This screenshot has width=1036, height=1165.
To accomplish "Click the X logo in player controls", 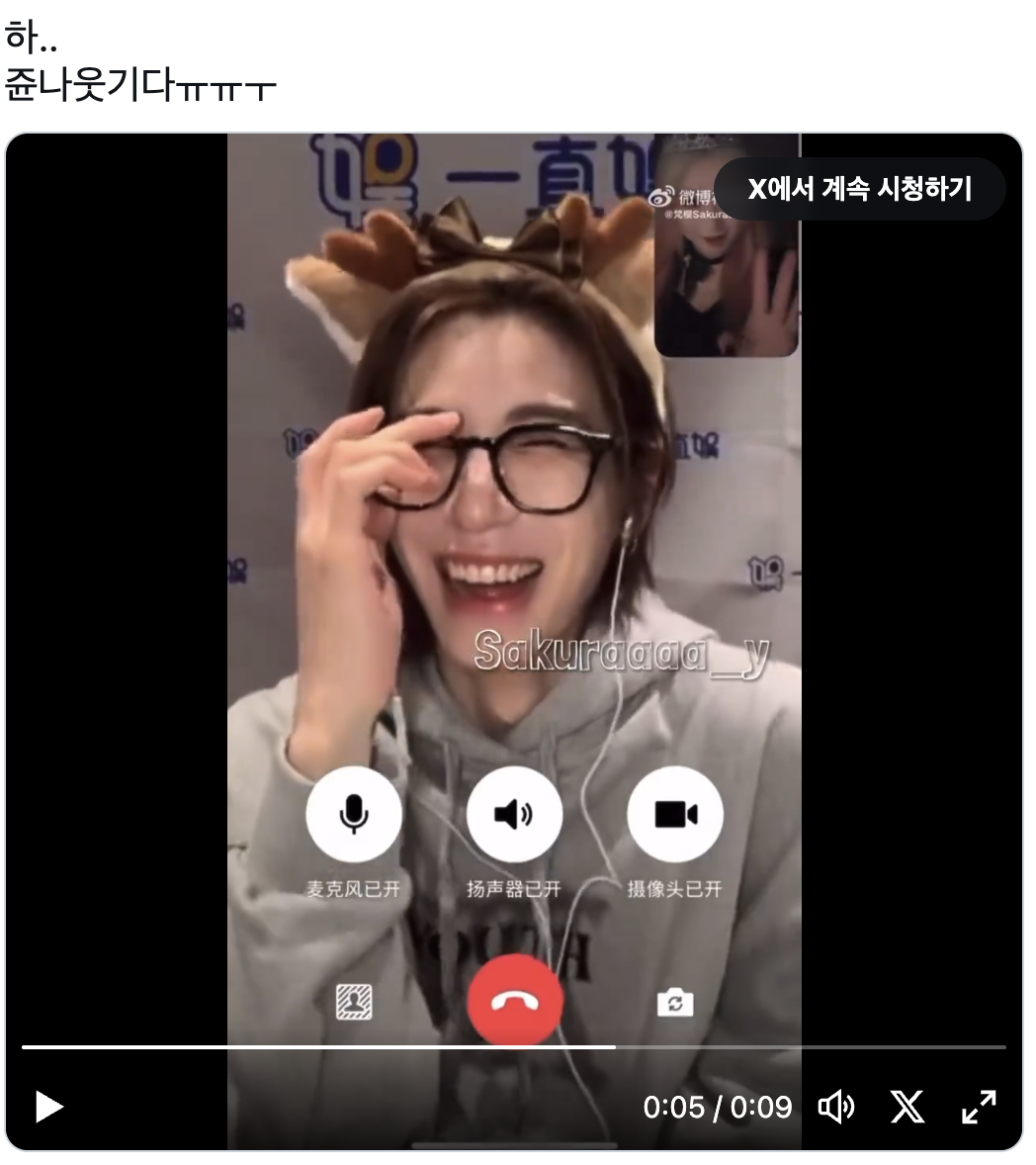I will click(906, 1107).
